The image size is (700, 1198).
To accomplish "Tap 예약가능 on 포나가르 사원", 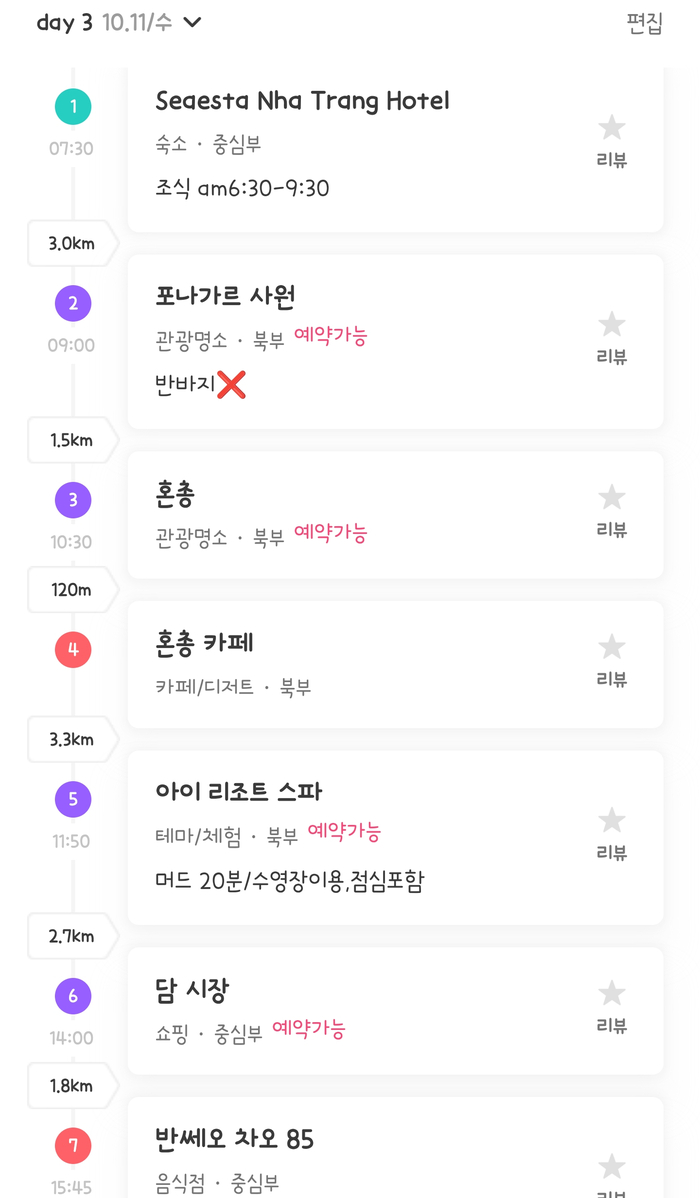I will pyautogui.click(x=331, y=337).
